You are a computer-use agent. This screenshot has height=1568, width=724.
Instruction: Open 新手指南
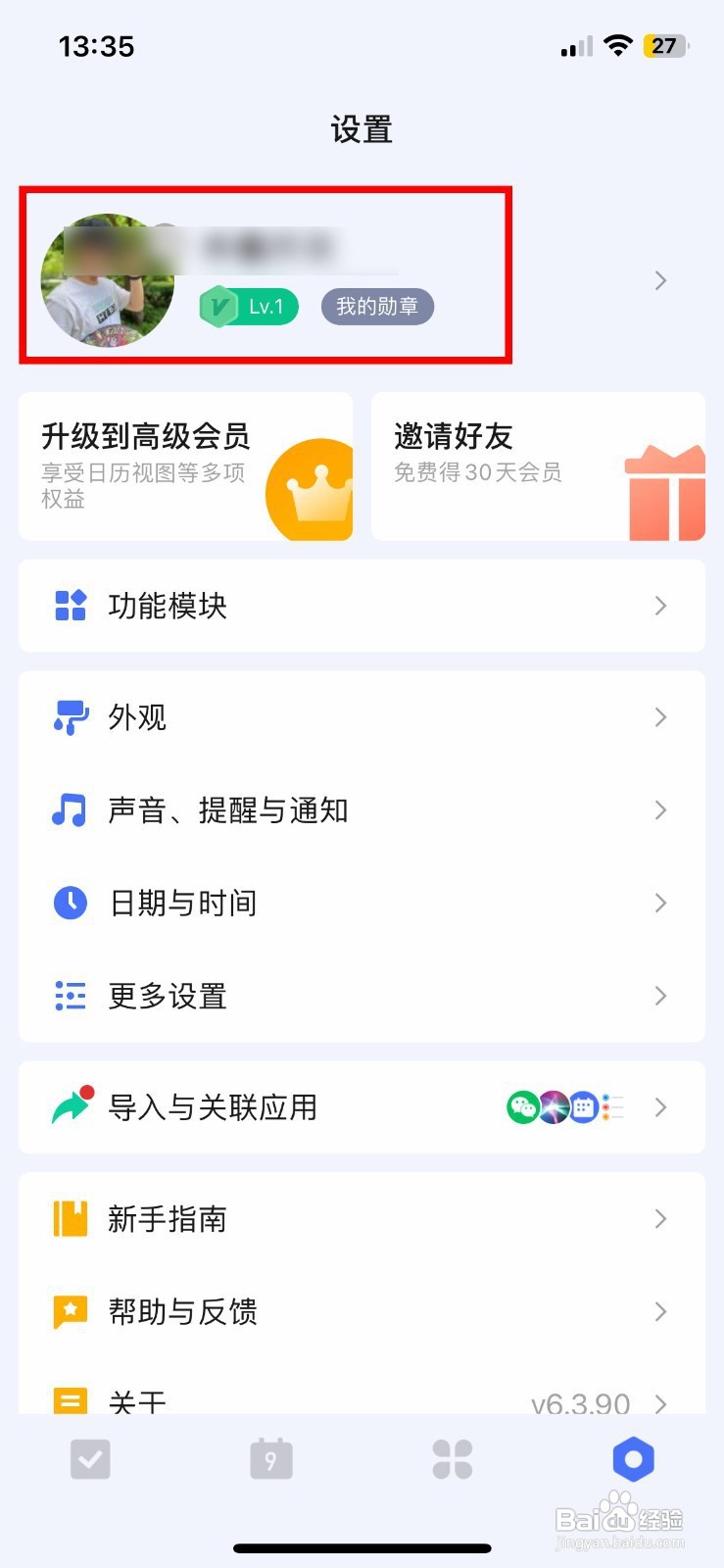tap(362, 1219)
